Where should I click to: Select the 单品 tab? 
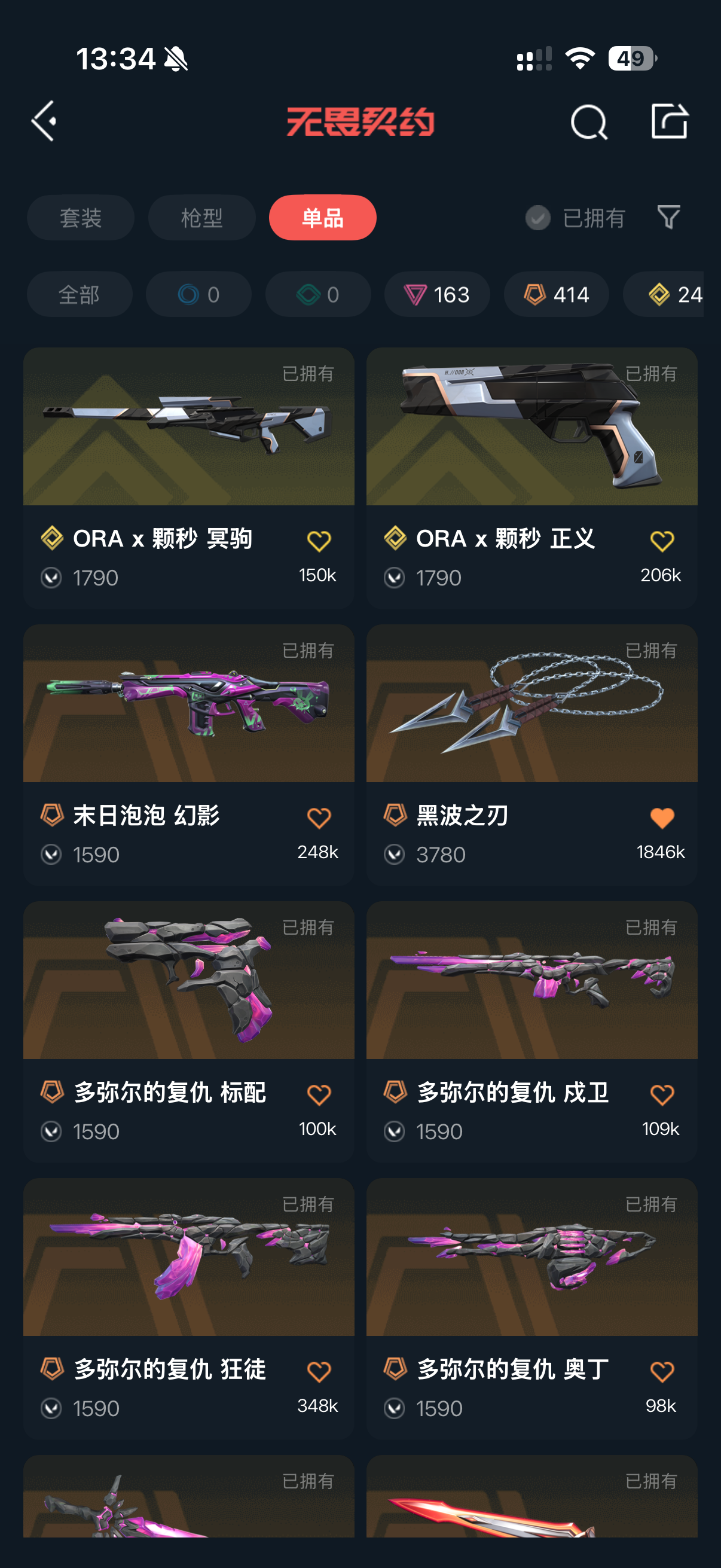[x=322, y=217]
